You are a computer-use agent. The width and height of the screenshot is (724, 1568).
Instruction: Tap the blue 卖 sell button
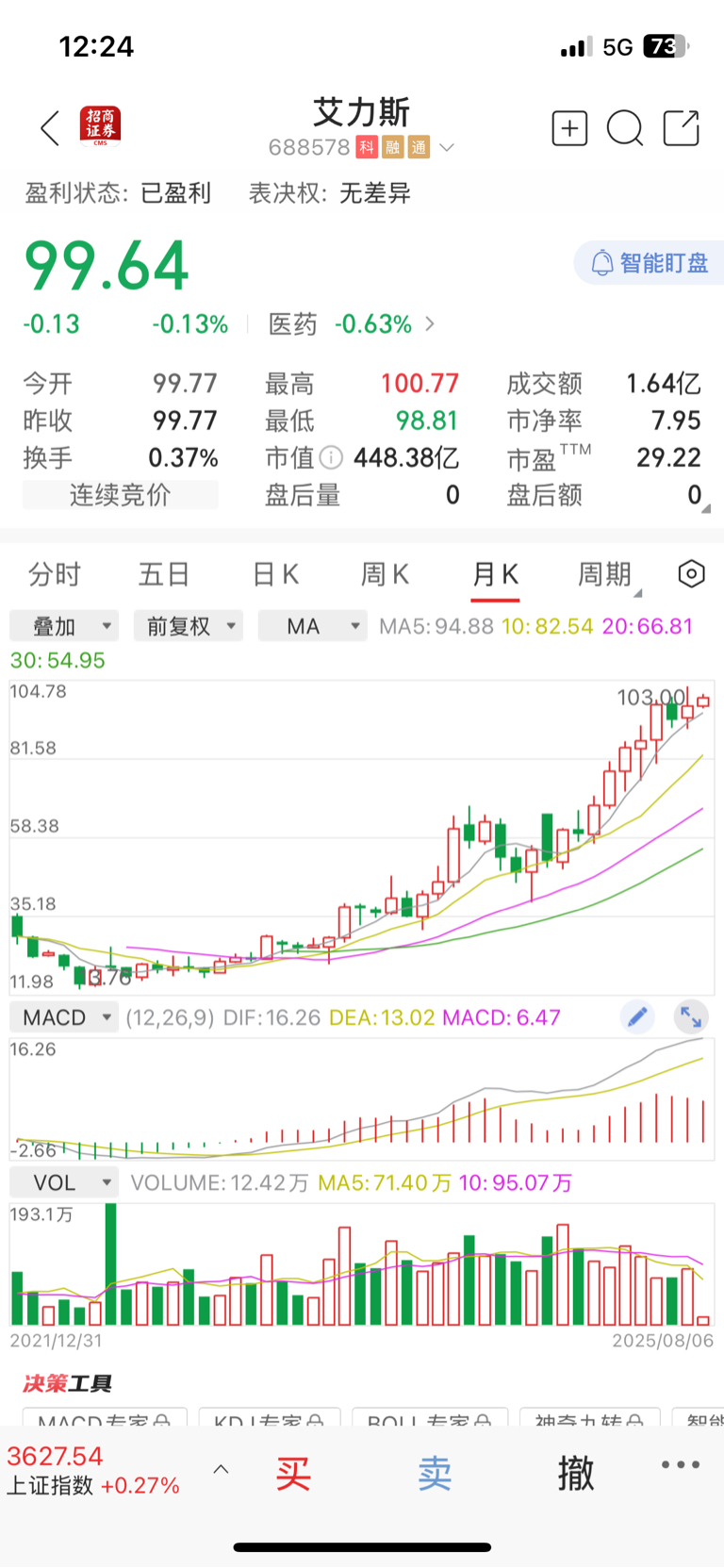(x=435, y=1472)
